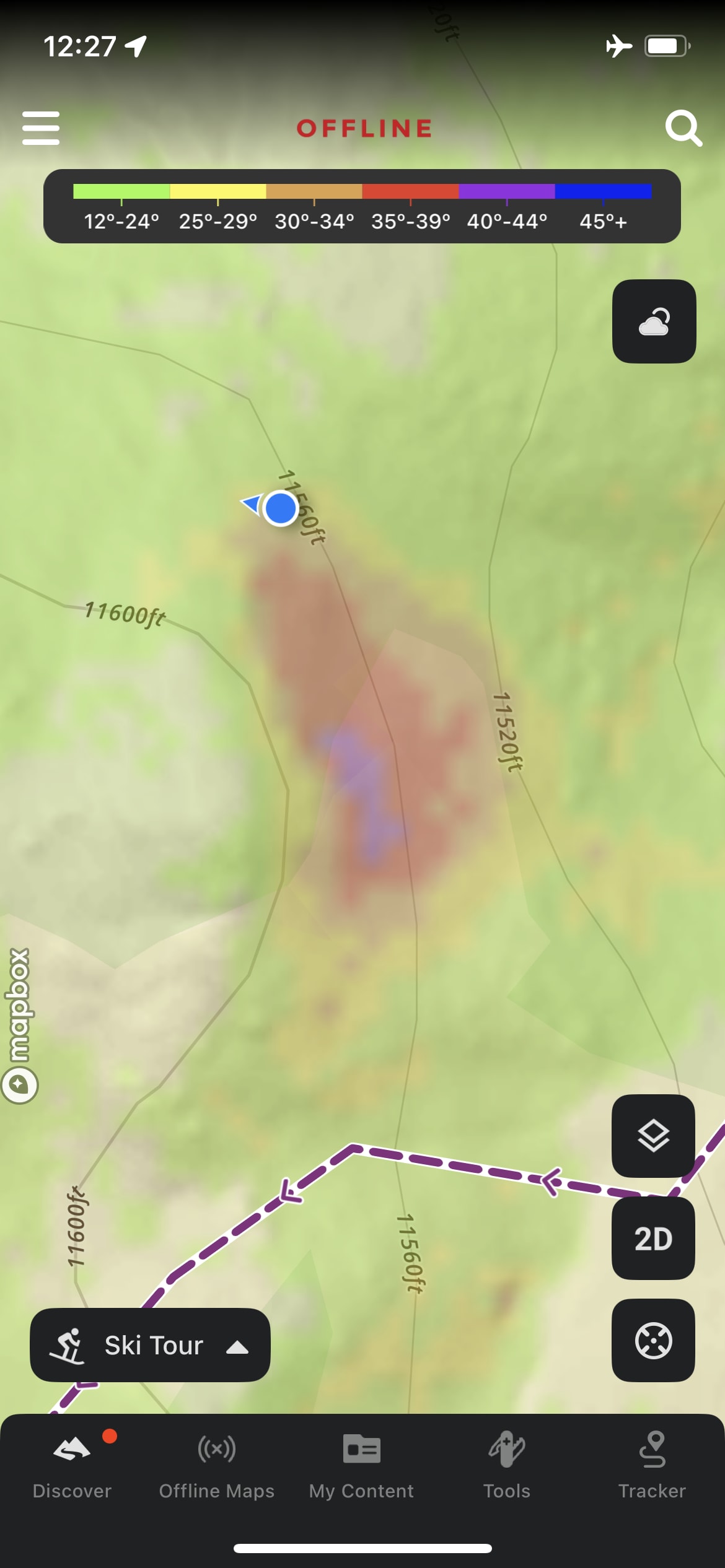Open the weather overlay button
725x1568 pixels.
coord(654,321)
